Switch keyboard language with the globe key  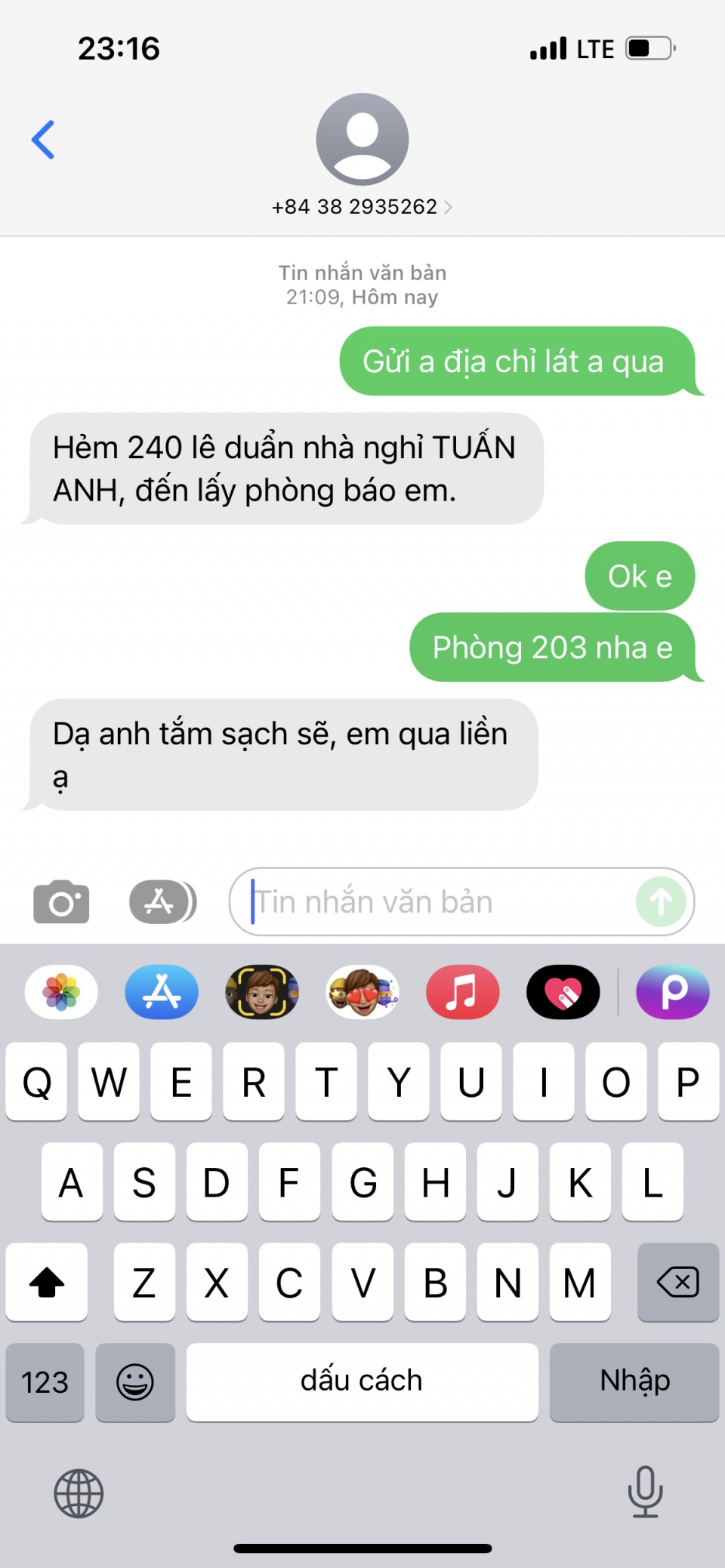point(79,1493)
